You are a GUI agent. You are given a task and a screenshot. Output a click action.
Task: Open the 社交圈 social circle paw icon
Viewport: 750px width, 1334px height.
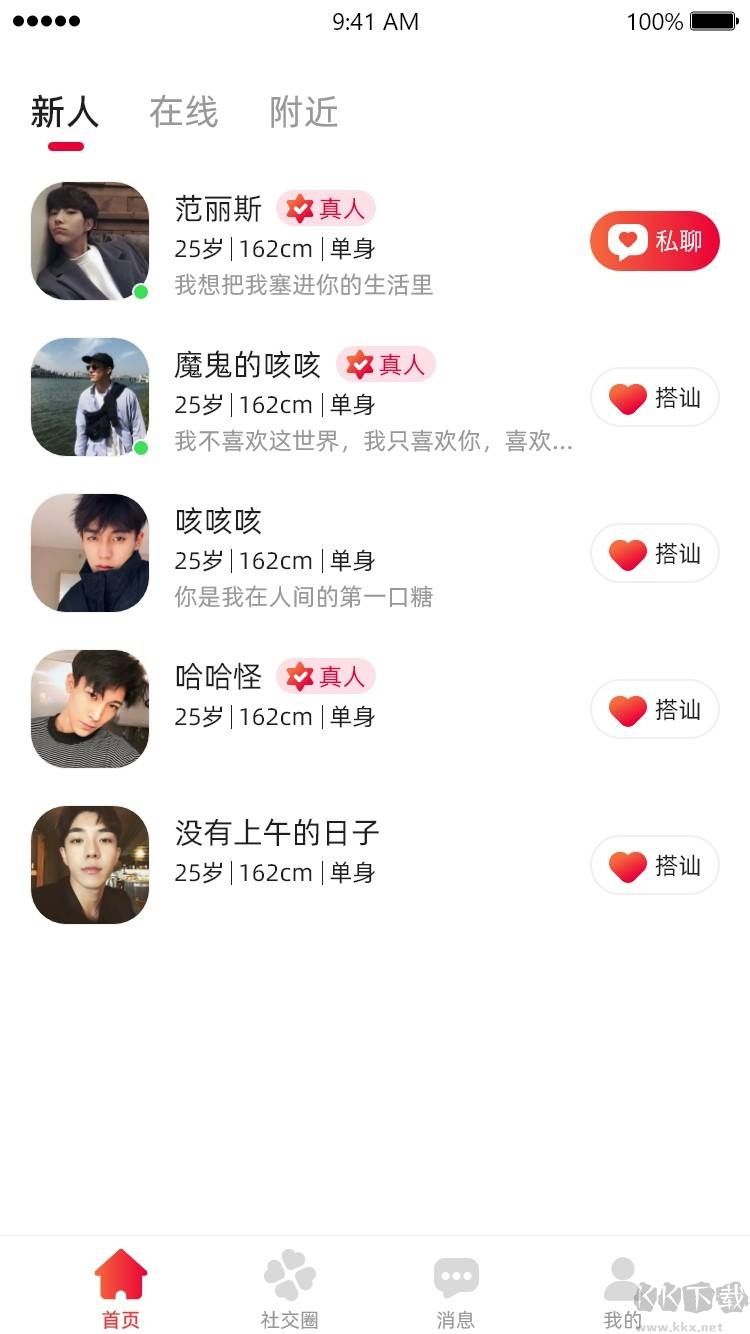click(x=289, y=1274)
